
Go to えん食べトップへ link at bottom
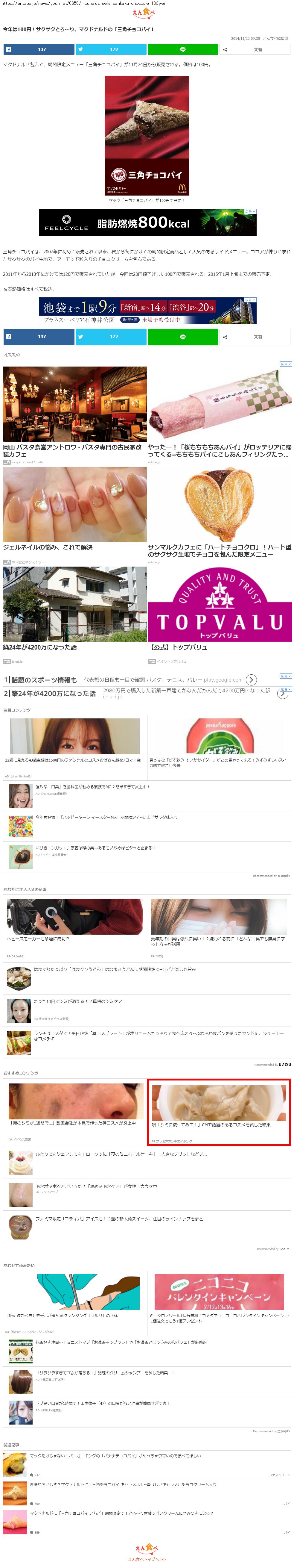point(147,1559)
